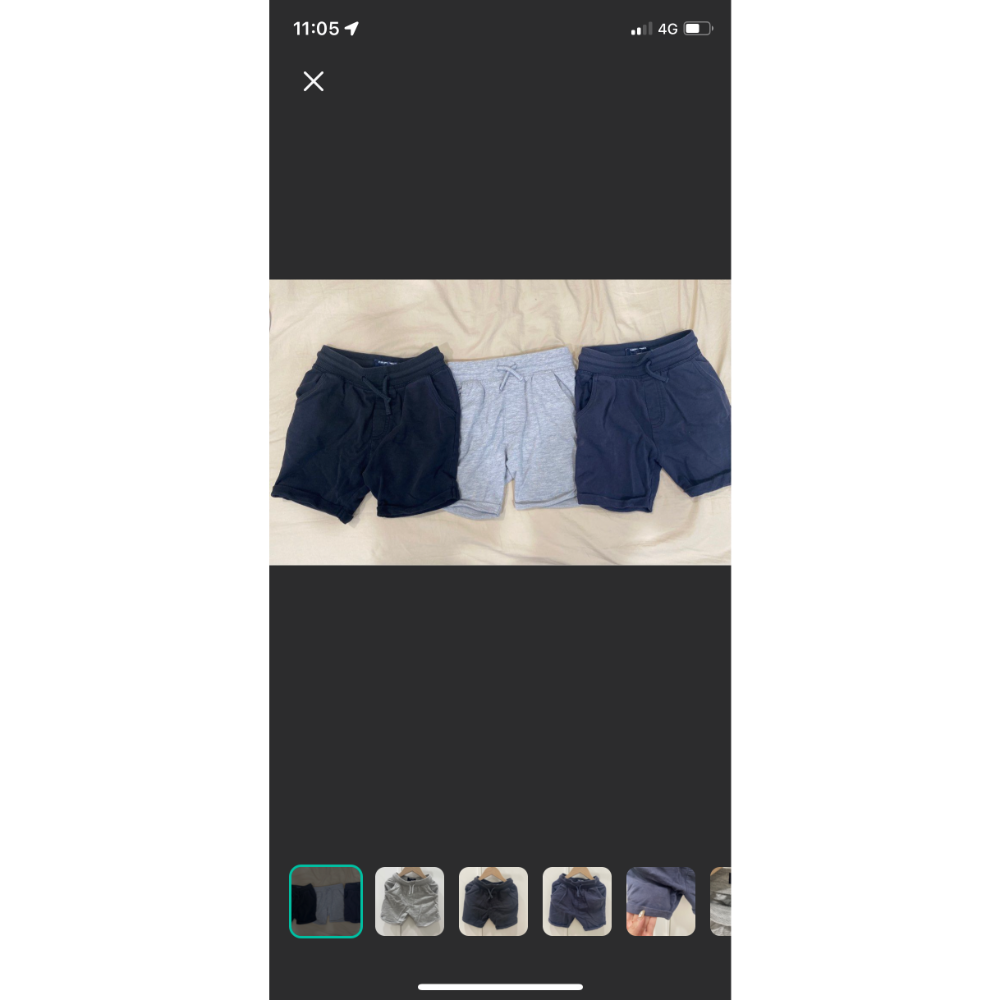Open the partly visible last thumbnail
Screen dimensions: 1000x1000
pos(721,901)
